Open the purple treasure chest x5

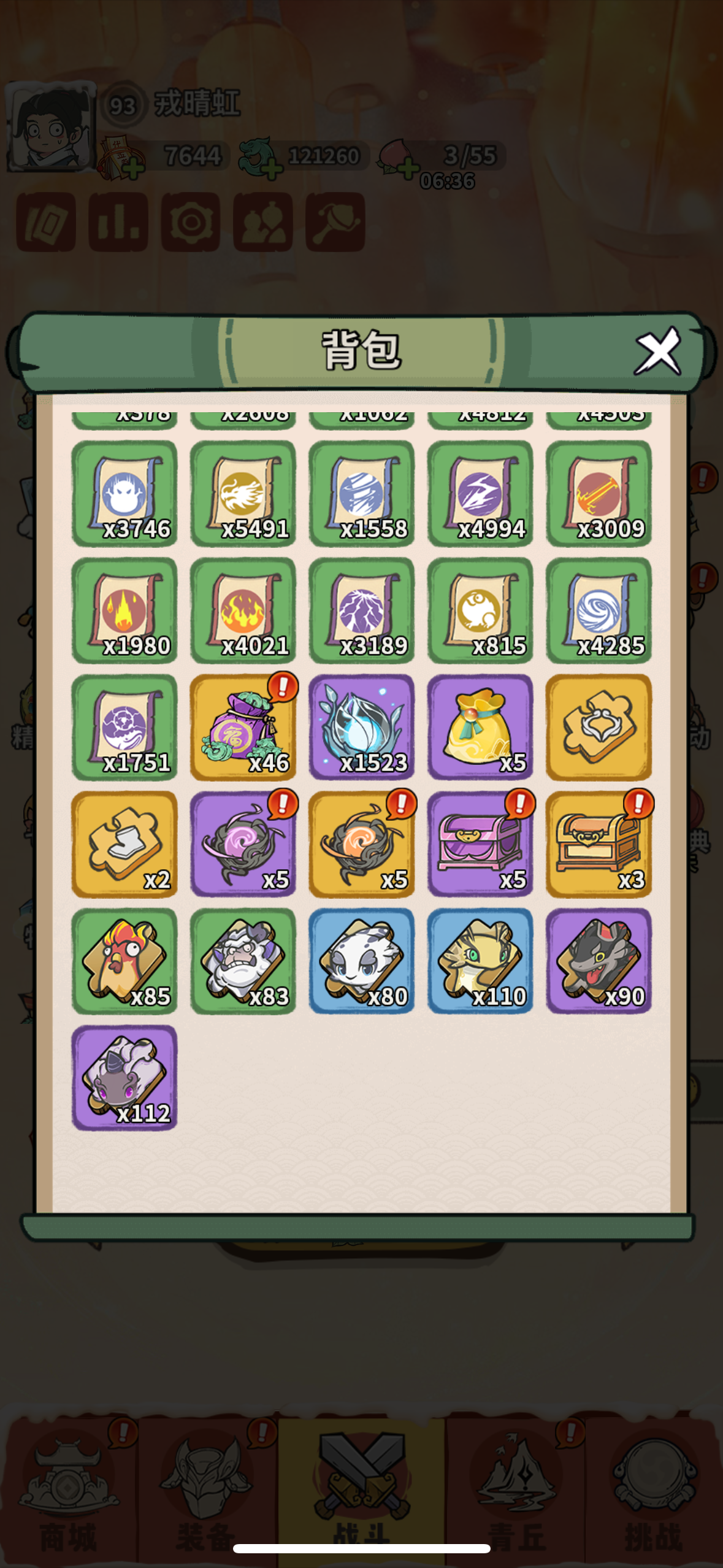click(480, 844)
